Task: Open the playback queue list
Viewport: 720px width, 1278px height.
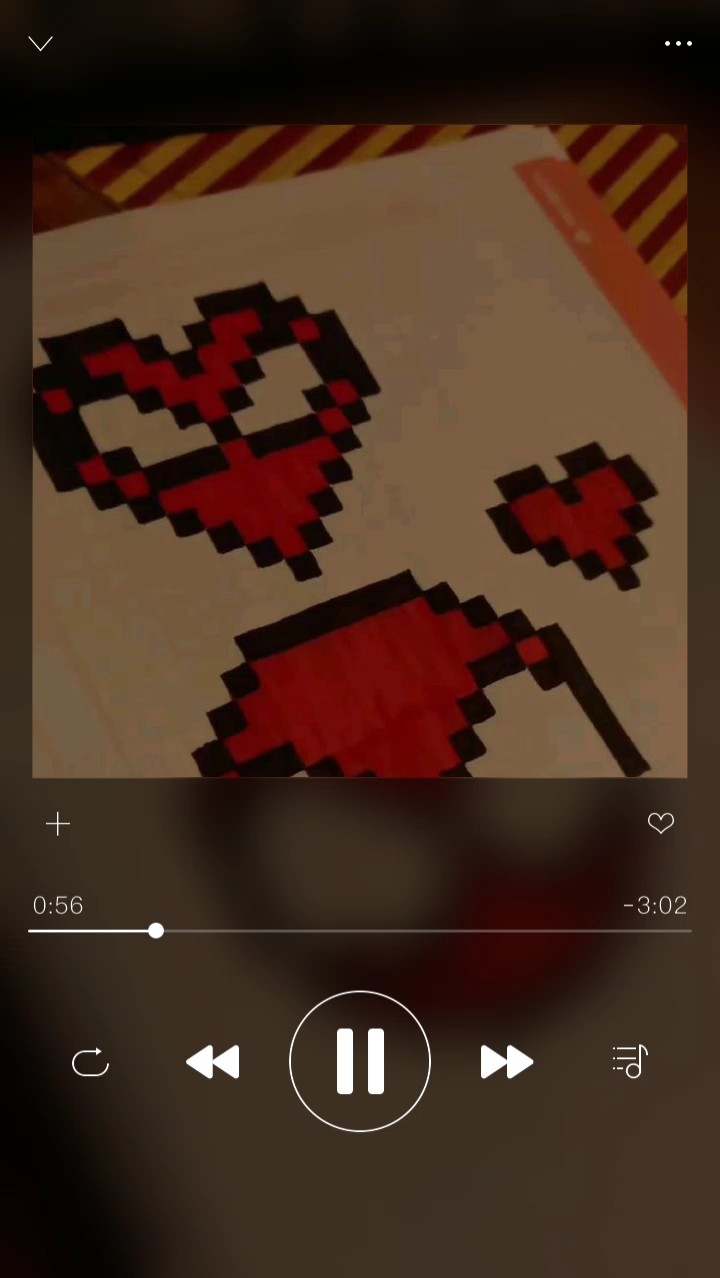Action: (630, 1061)
